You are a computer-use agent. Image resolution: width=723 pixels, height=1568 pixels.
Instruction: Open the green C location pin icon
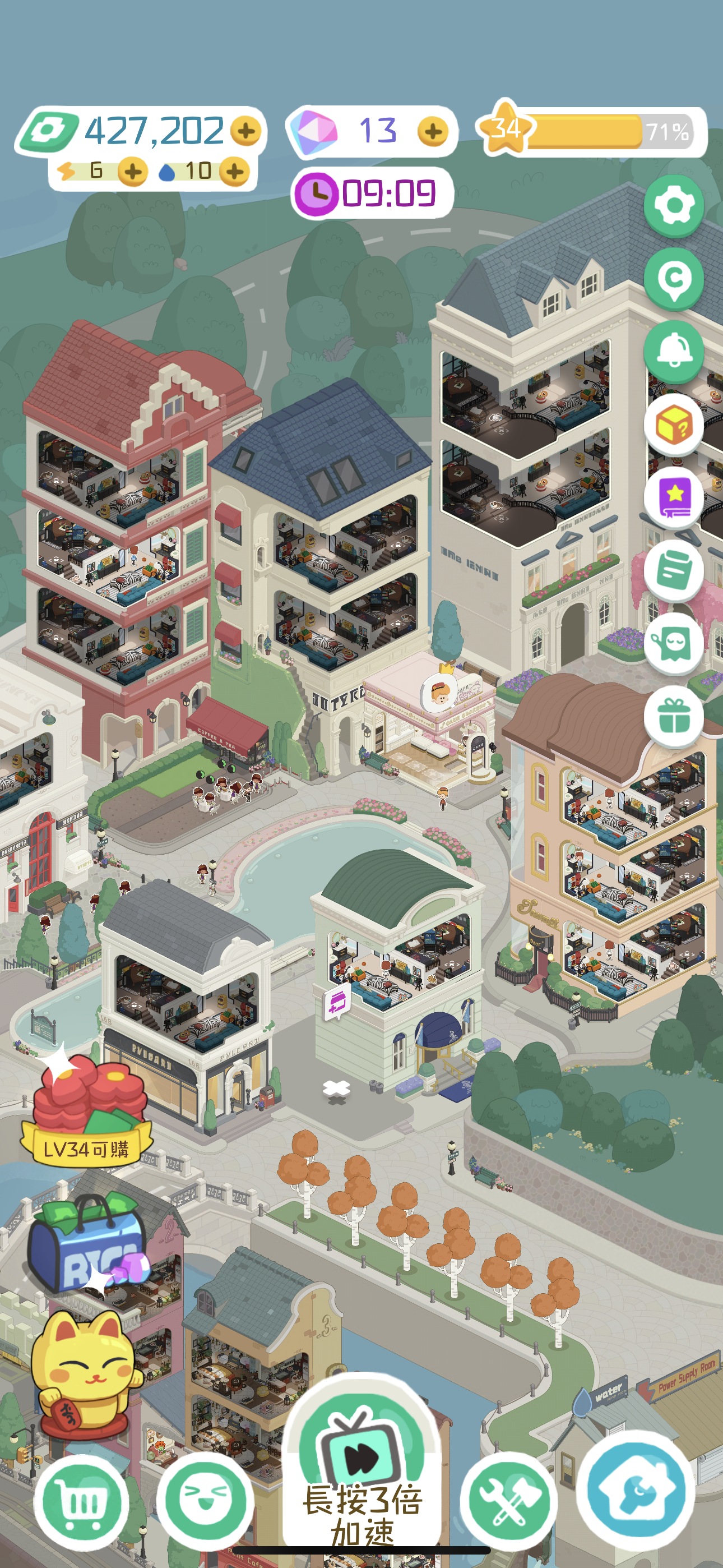(673, 279)
